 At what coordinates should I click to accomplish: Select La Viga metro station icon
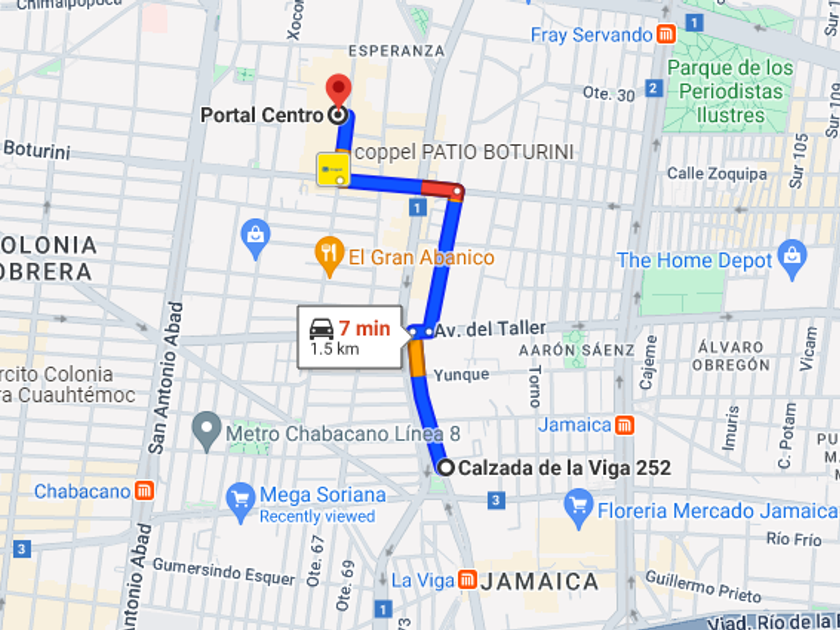click(467, 580)
